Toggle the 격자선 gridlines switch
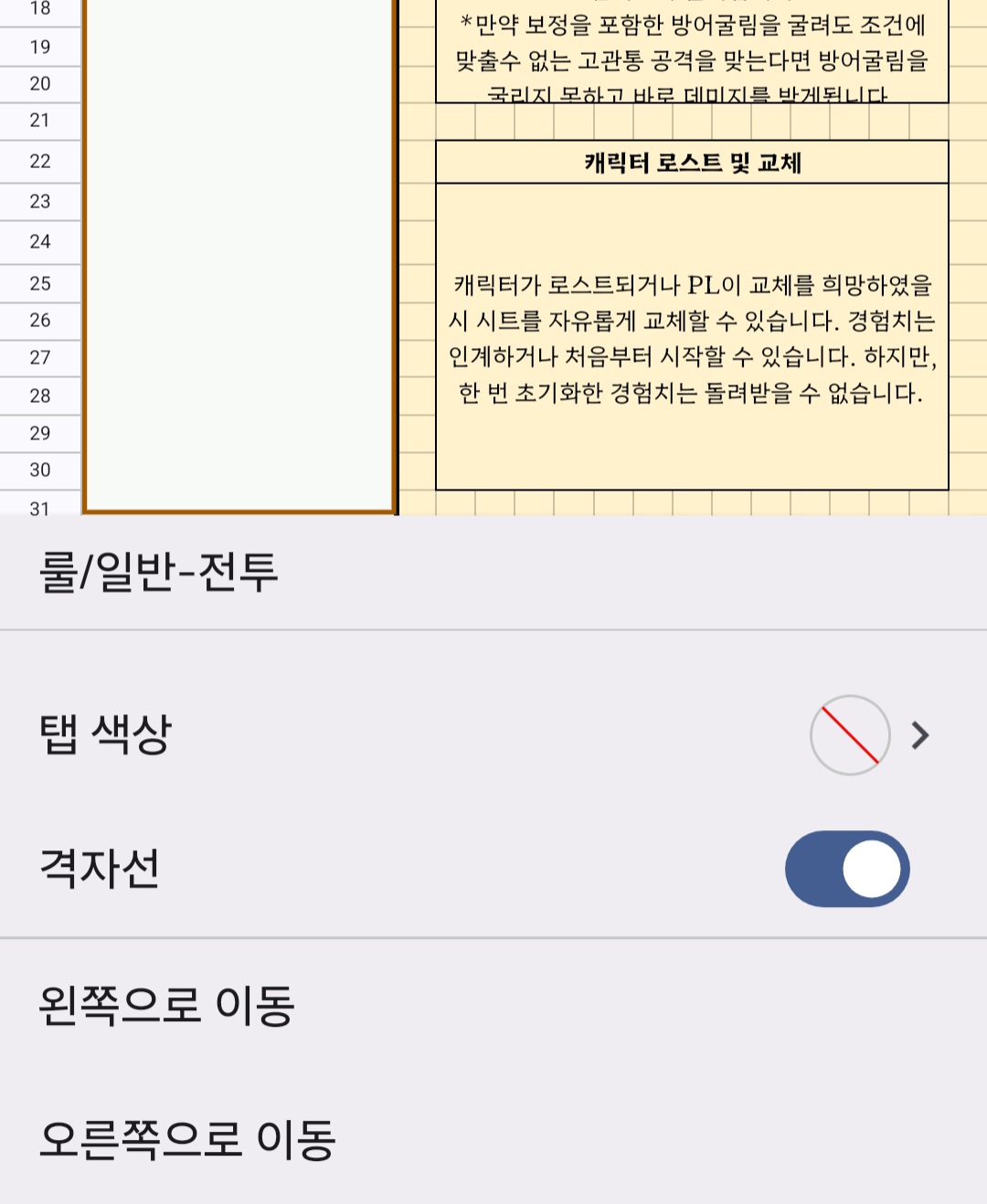Screen dimensions: 987x1204 [x=847, y=869]
